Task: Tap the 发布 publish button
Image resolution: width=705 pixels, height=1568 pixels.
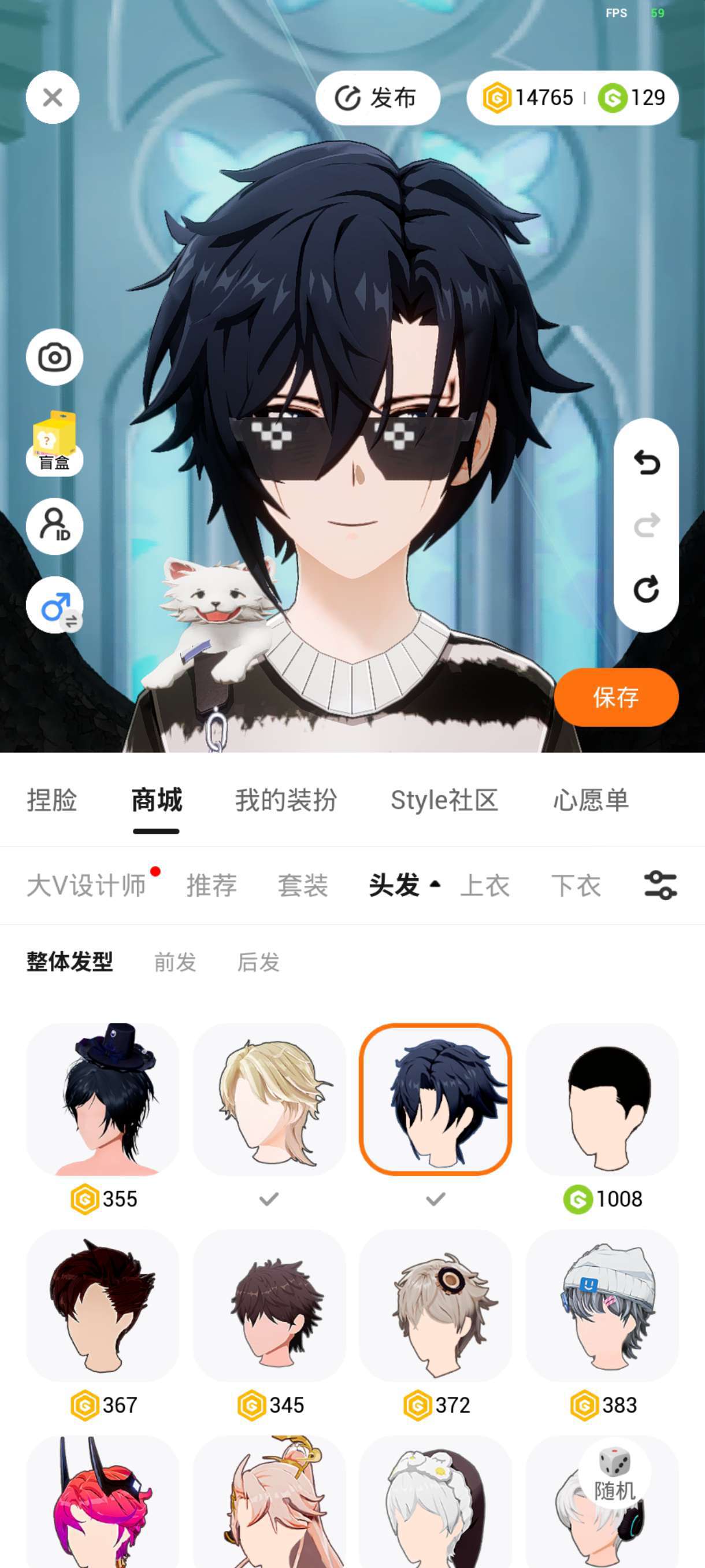Action: (x=377, y=98)
